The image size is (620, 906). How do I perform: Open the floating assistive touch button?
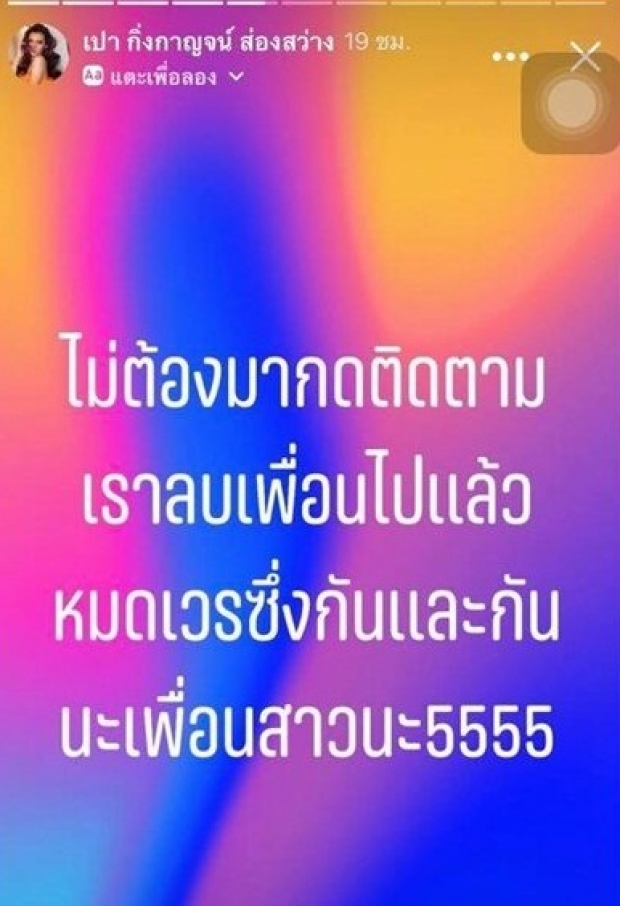573,103
